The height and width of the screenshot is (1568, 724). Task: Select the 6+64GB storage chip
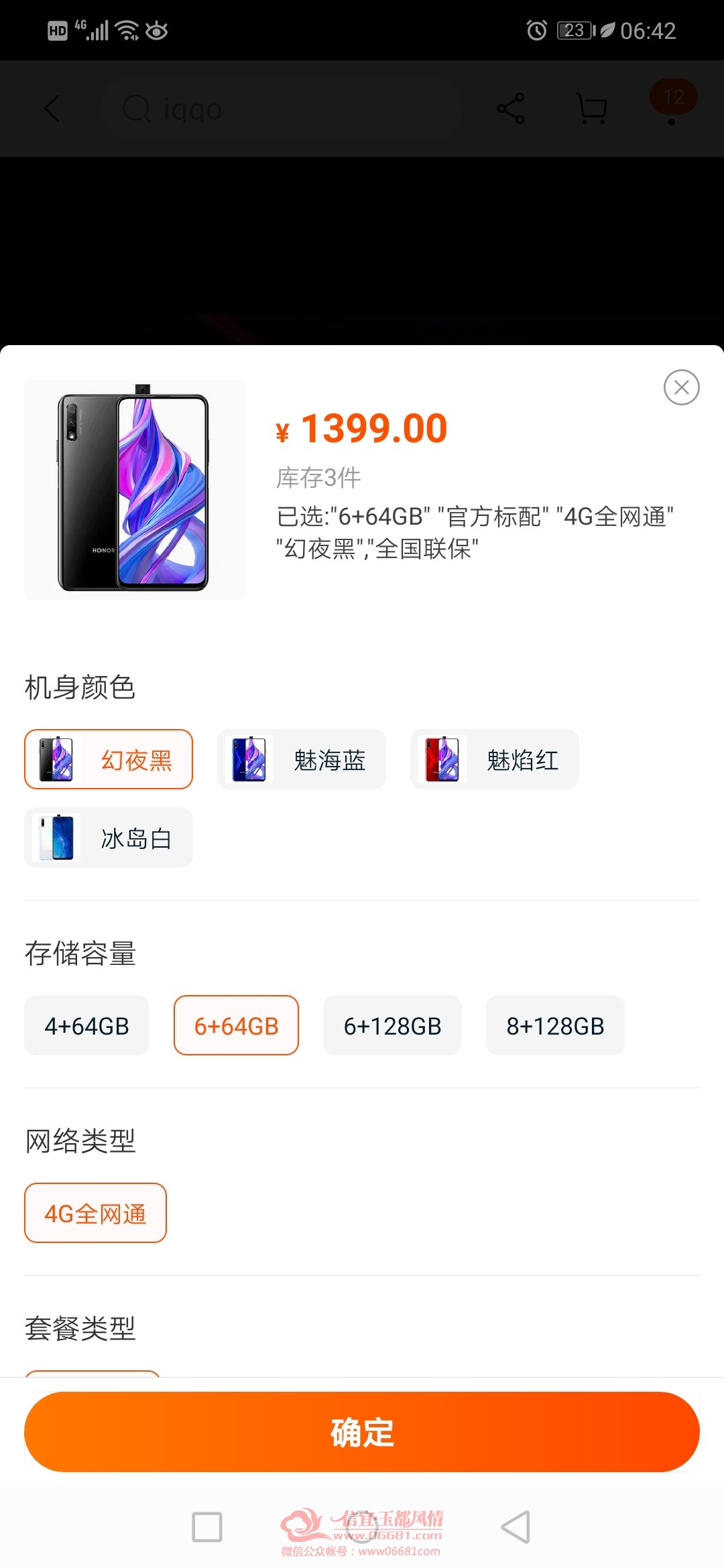coord(236,1025)
